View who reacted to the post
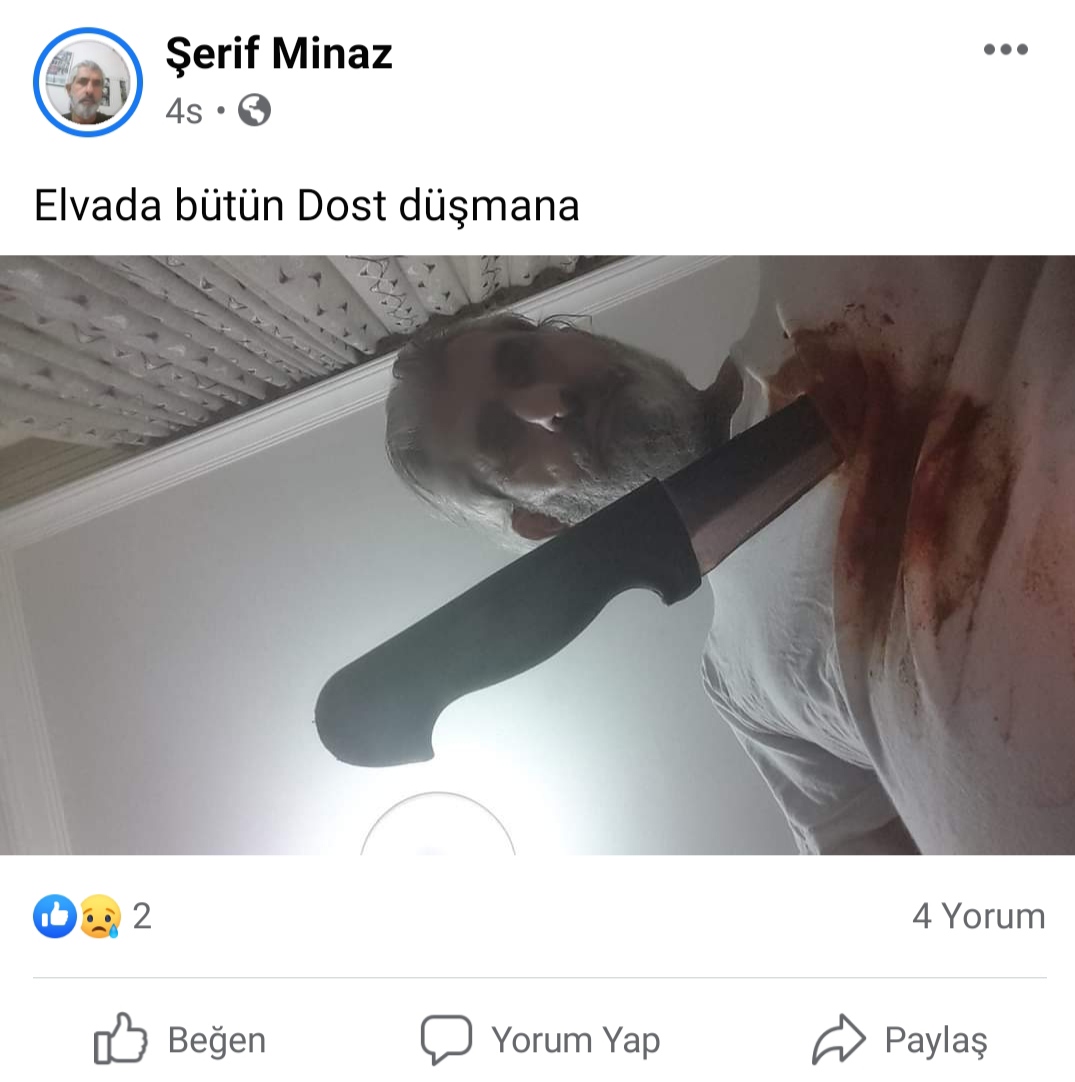The image size is (1075, 1082). [92, 916]
